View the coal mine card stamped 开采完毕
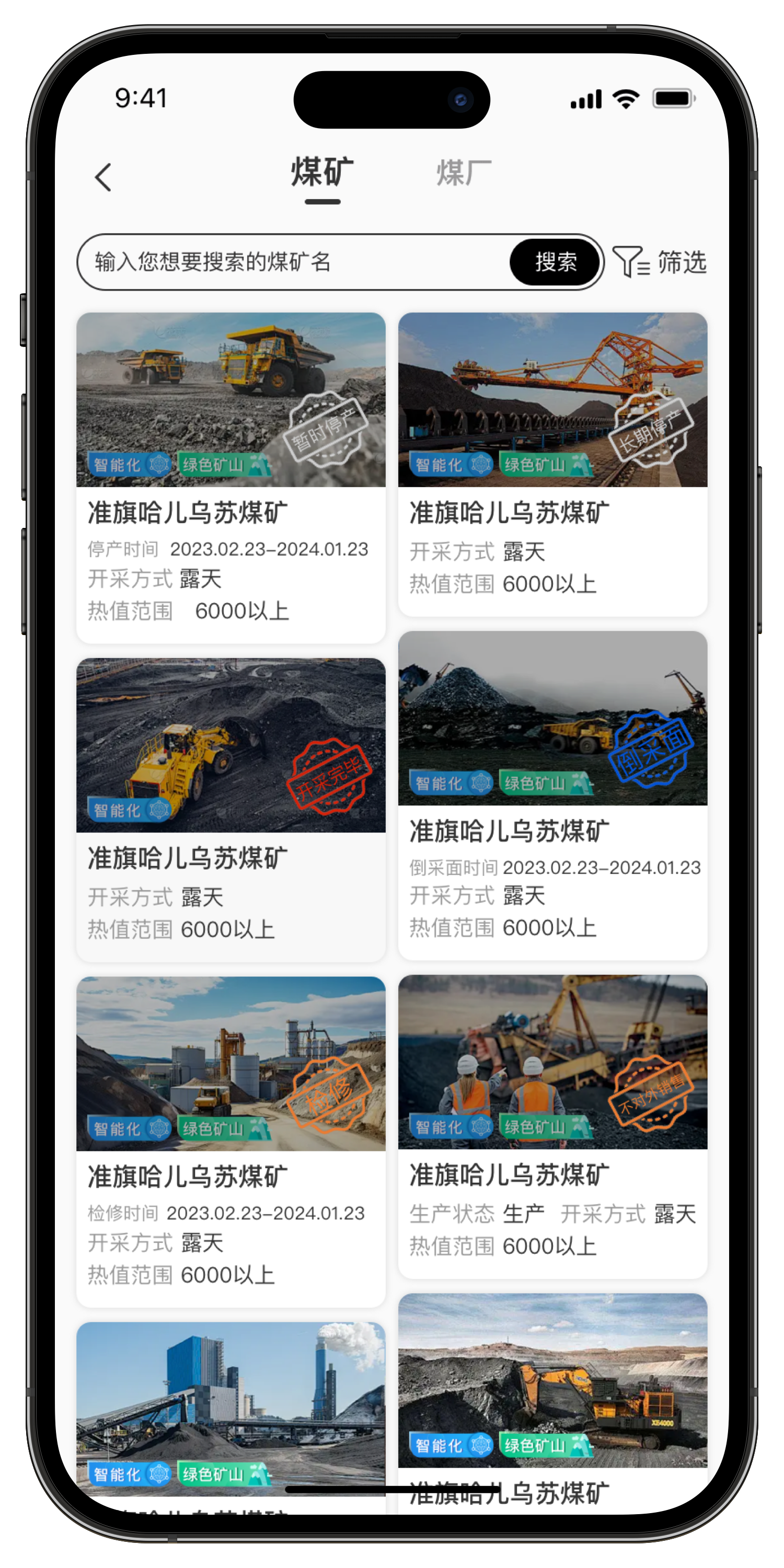The height and width of the screenshot is (1568, 784). [230, 810]
